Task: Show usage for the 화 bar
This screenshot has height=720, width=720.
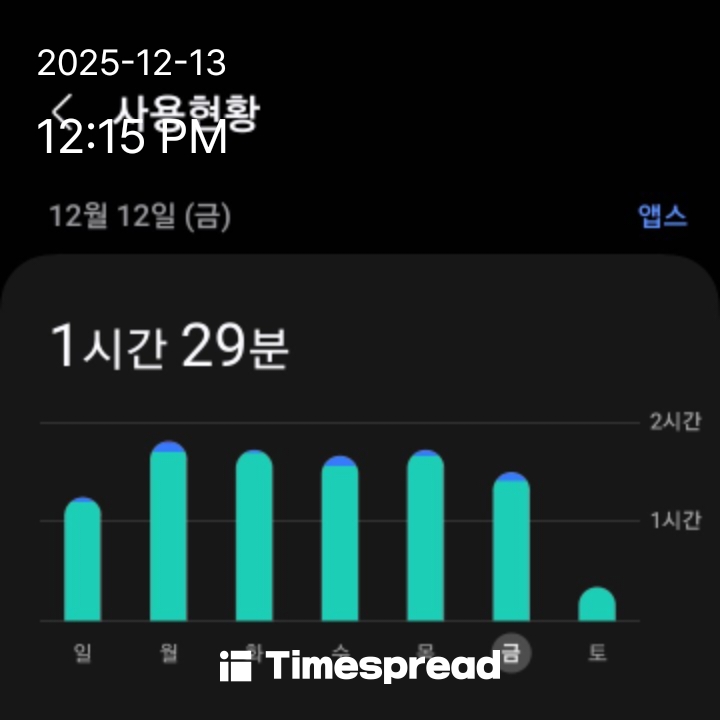Action: (254, 536)
